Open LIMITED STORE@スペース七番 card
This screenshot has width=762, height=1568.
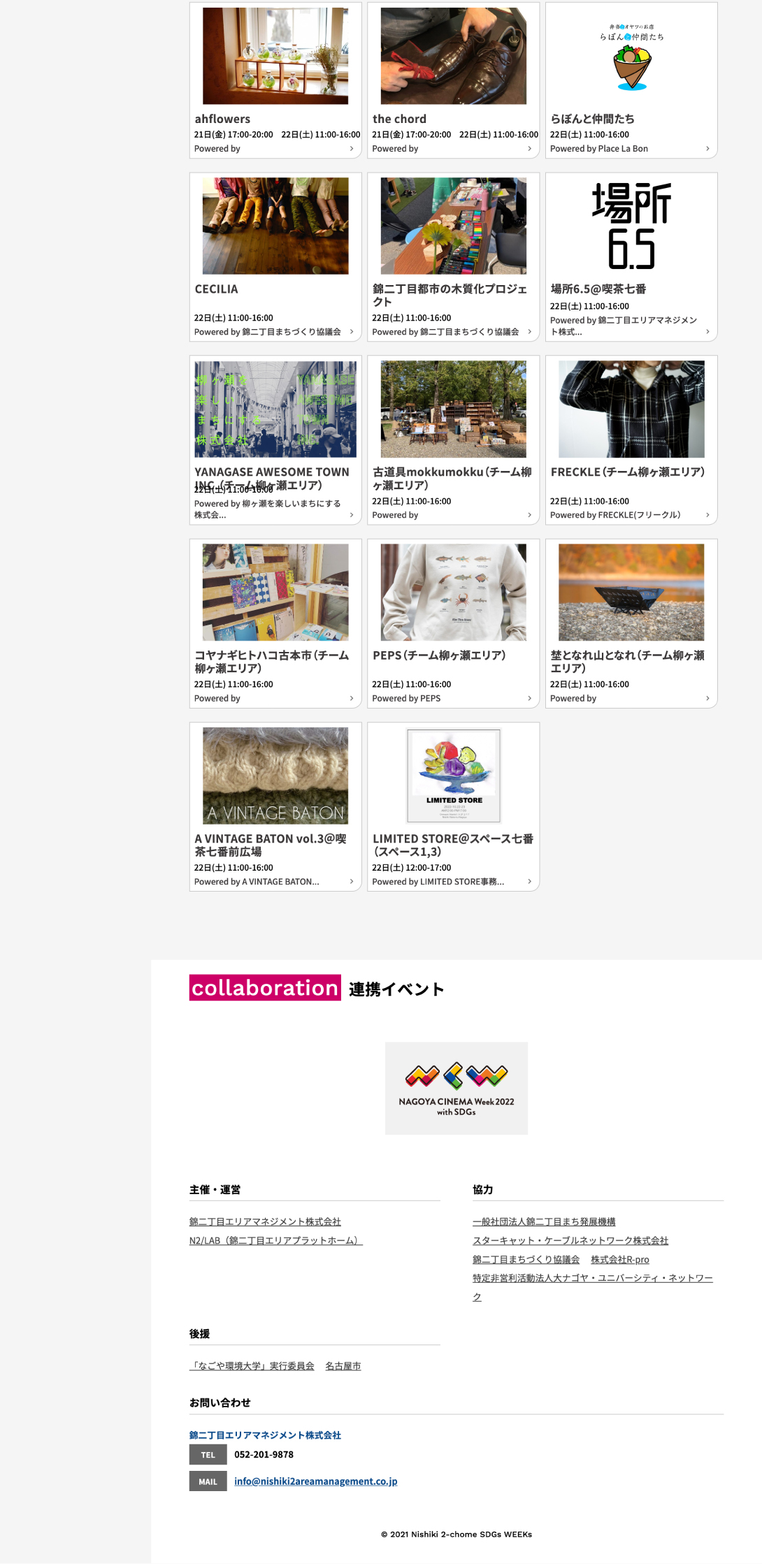[453, 806]
